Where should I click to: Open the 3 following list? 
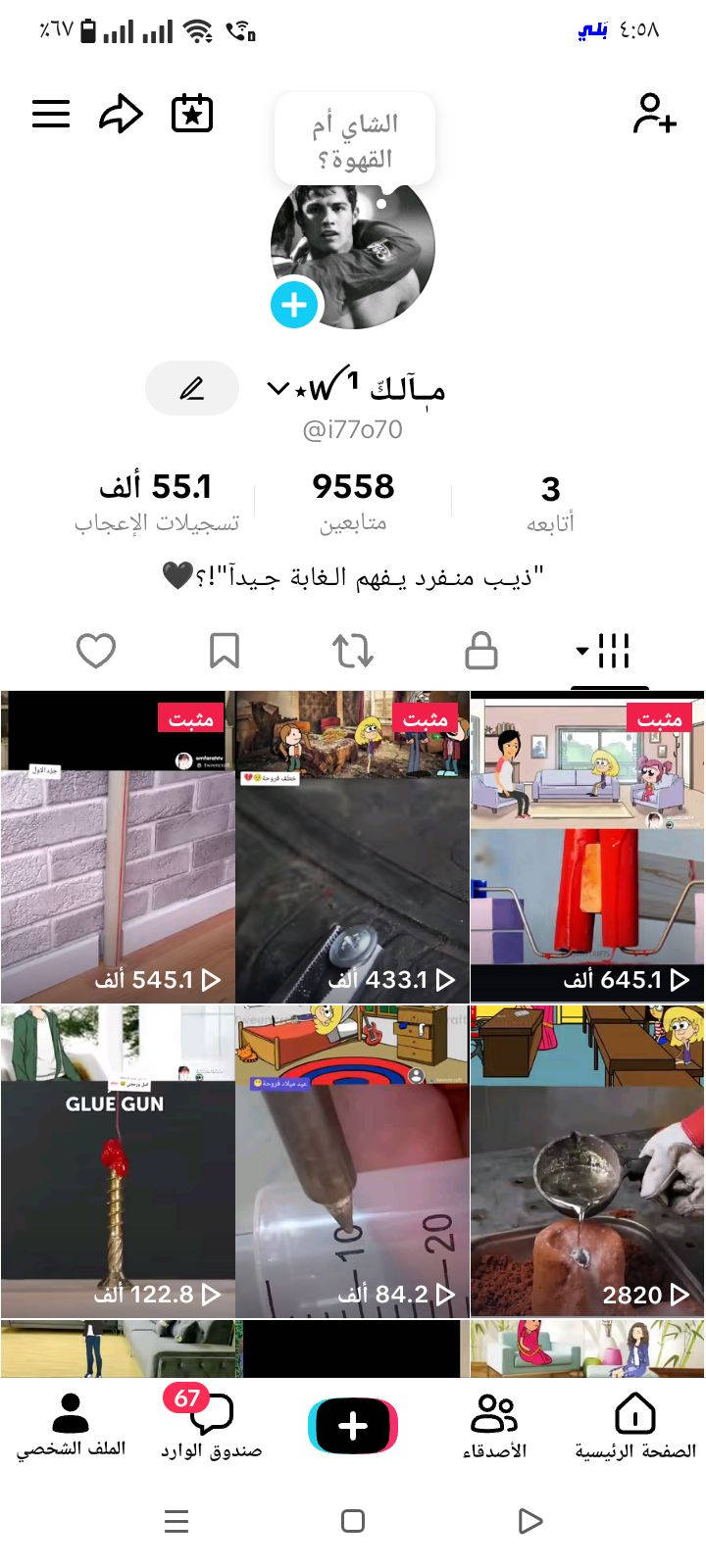coord(550,501)
